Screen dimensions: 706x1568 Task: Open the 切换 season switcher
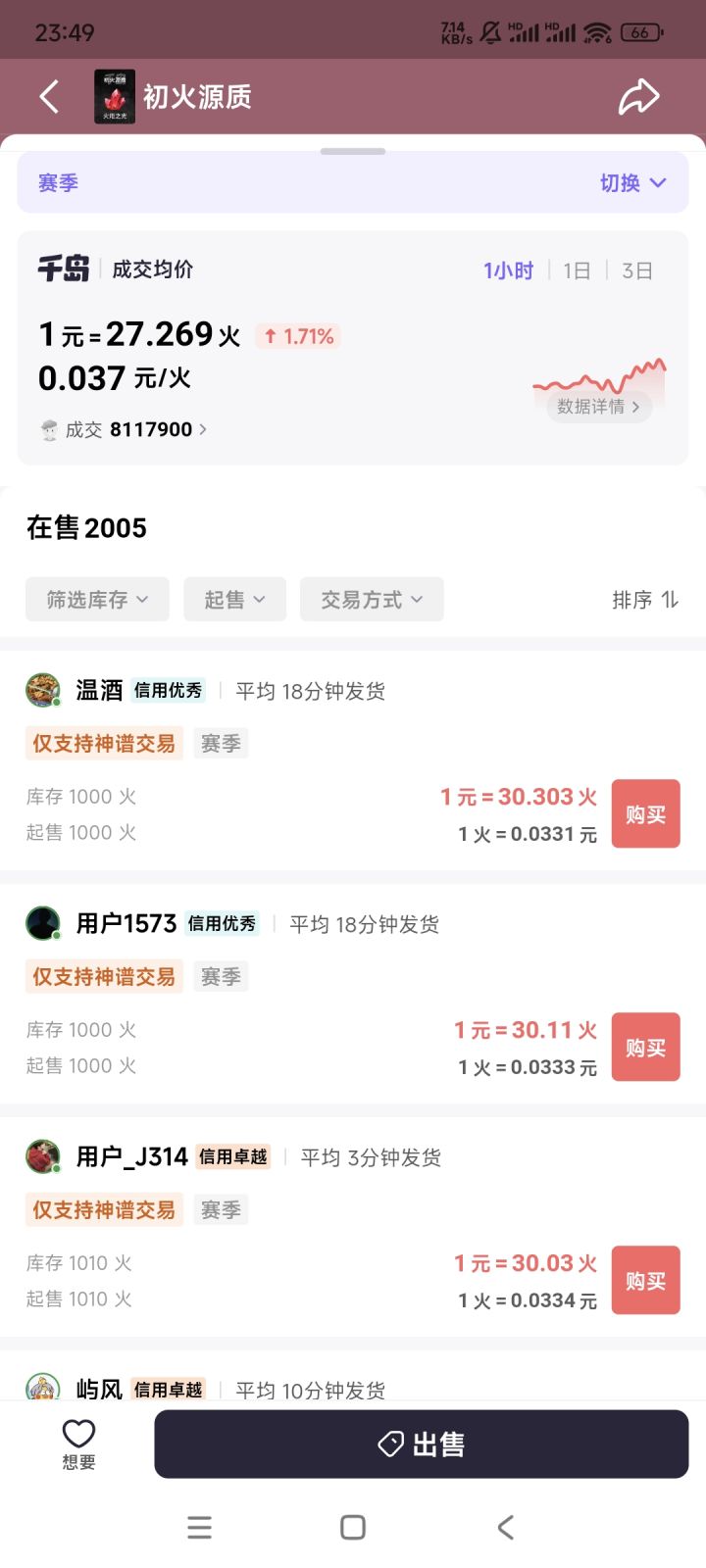(x=632, y=183)
